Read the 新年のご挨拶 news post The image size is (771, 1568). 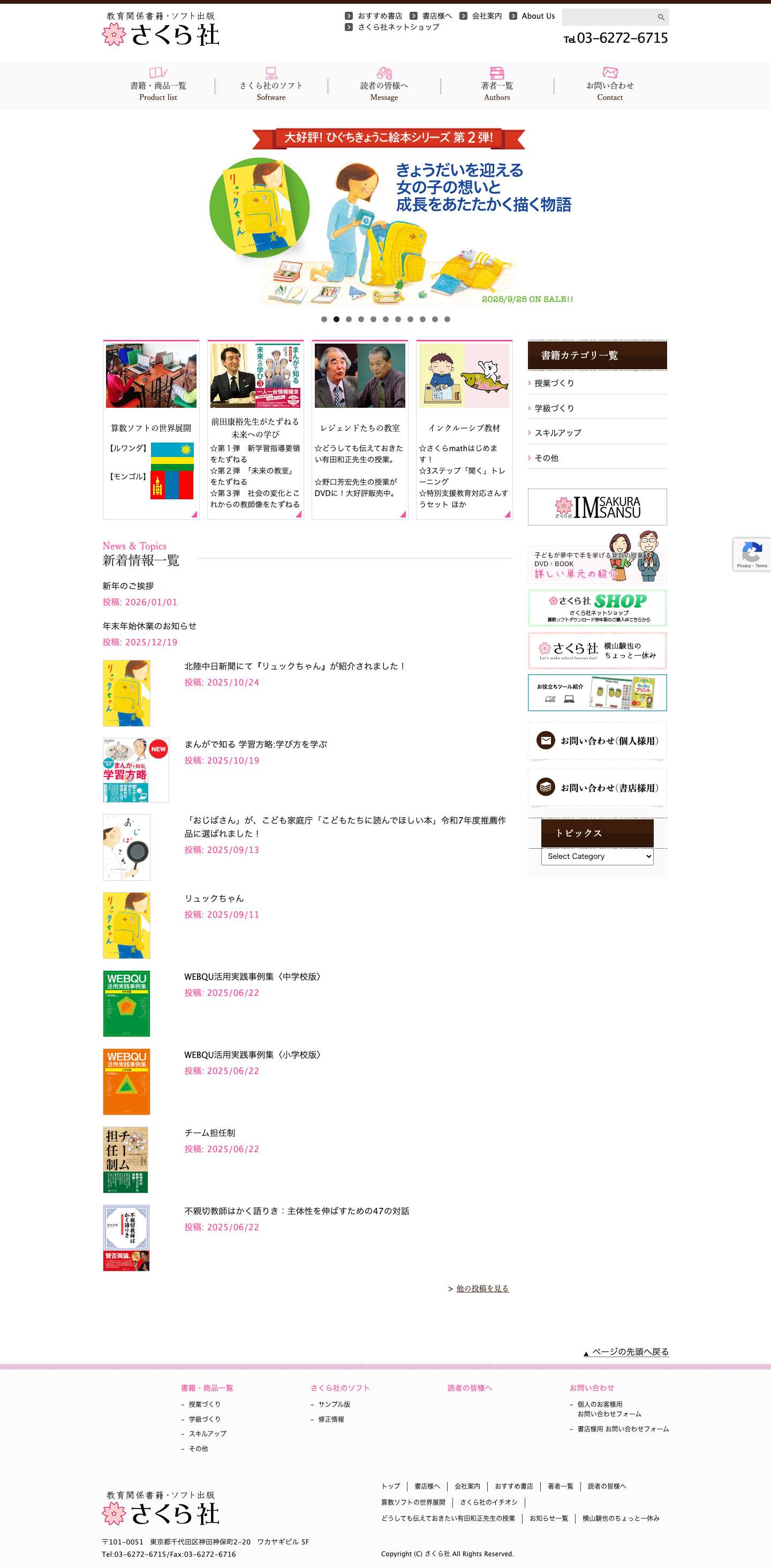tap(128, 585)
